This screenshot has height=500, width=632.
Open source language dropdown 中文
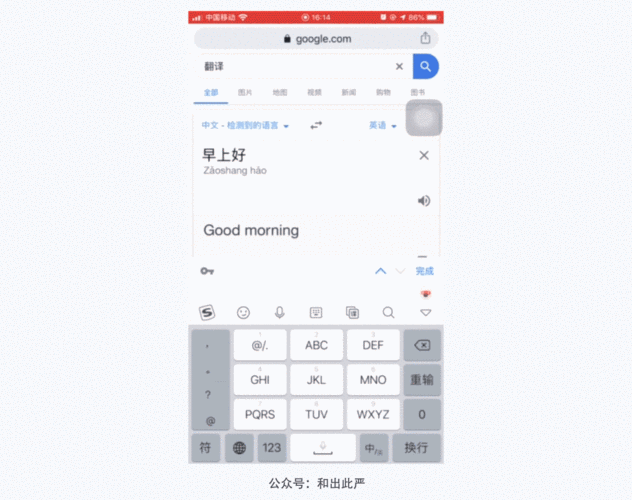[245, 126]
